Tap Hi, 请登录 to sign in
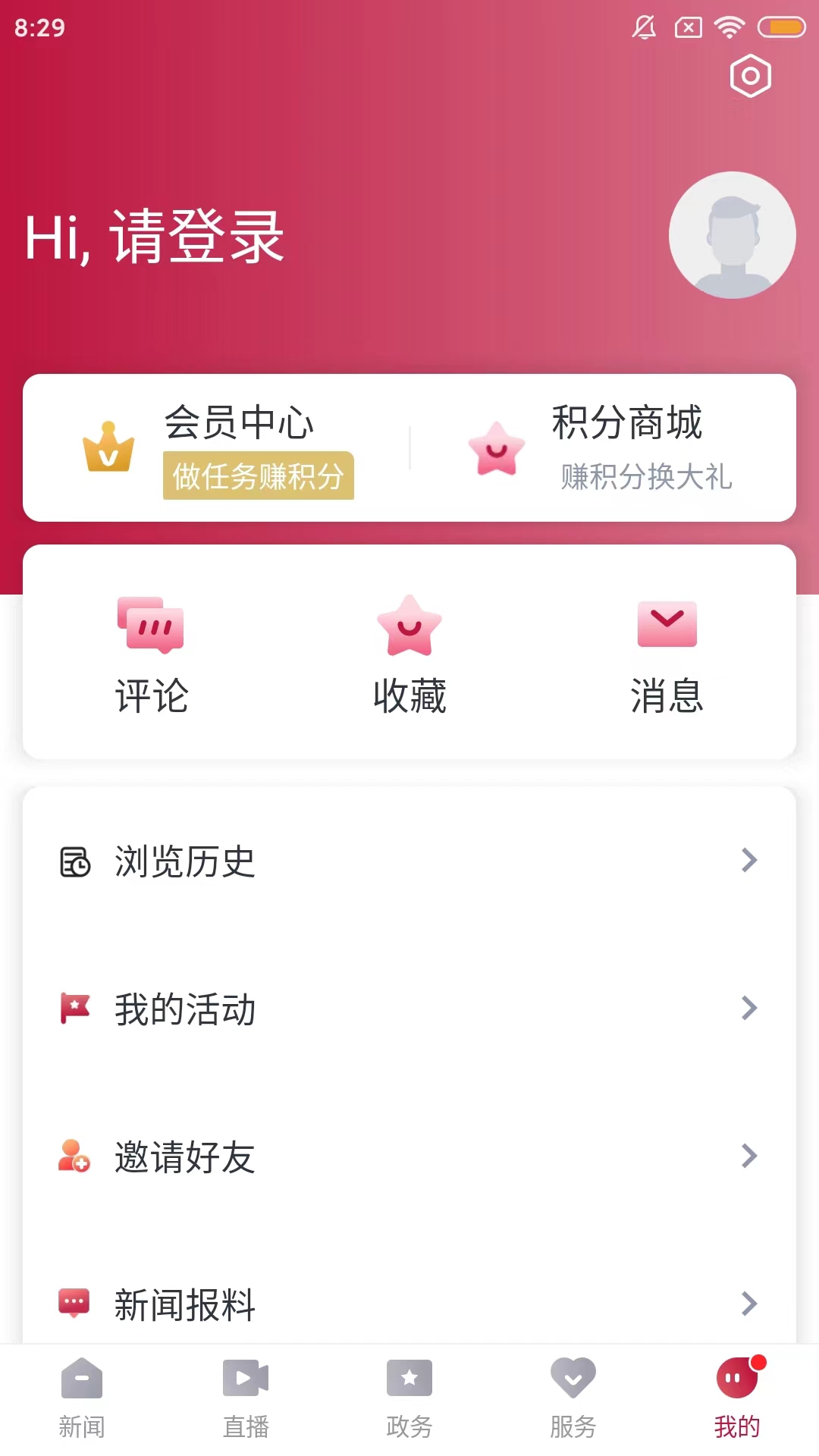The height and width of the screenshot is (1456, 819). [153, 237]
